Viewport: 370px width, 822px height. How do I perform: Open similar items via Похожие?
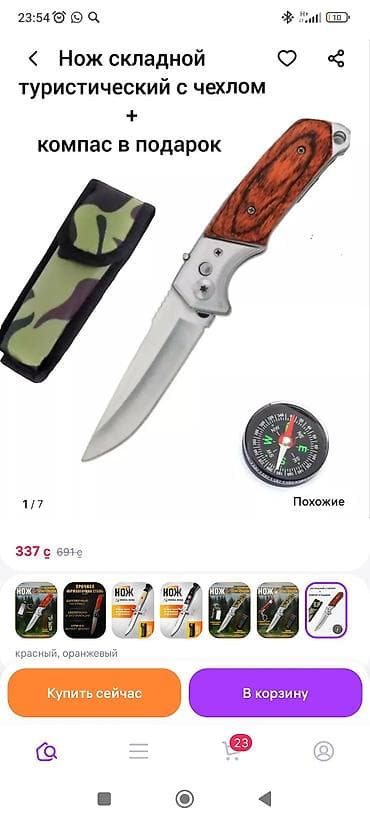[319, 502]
